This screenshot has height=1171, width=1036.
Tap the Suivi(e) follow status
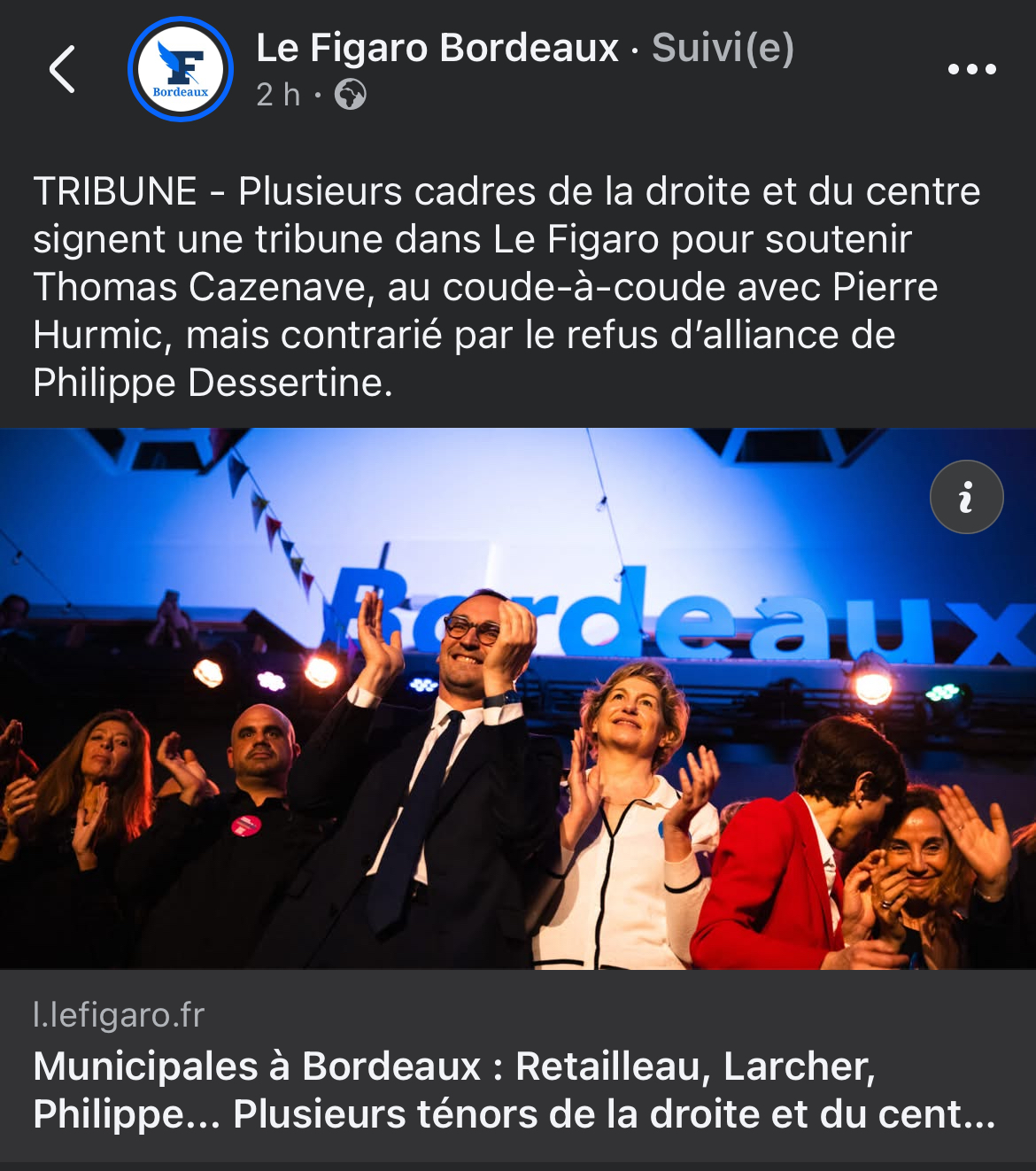point(723,48)
